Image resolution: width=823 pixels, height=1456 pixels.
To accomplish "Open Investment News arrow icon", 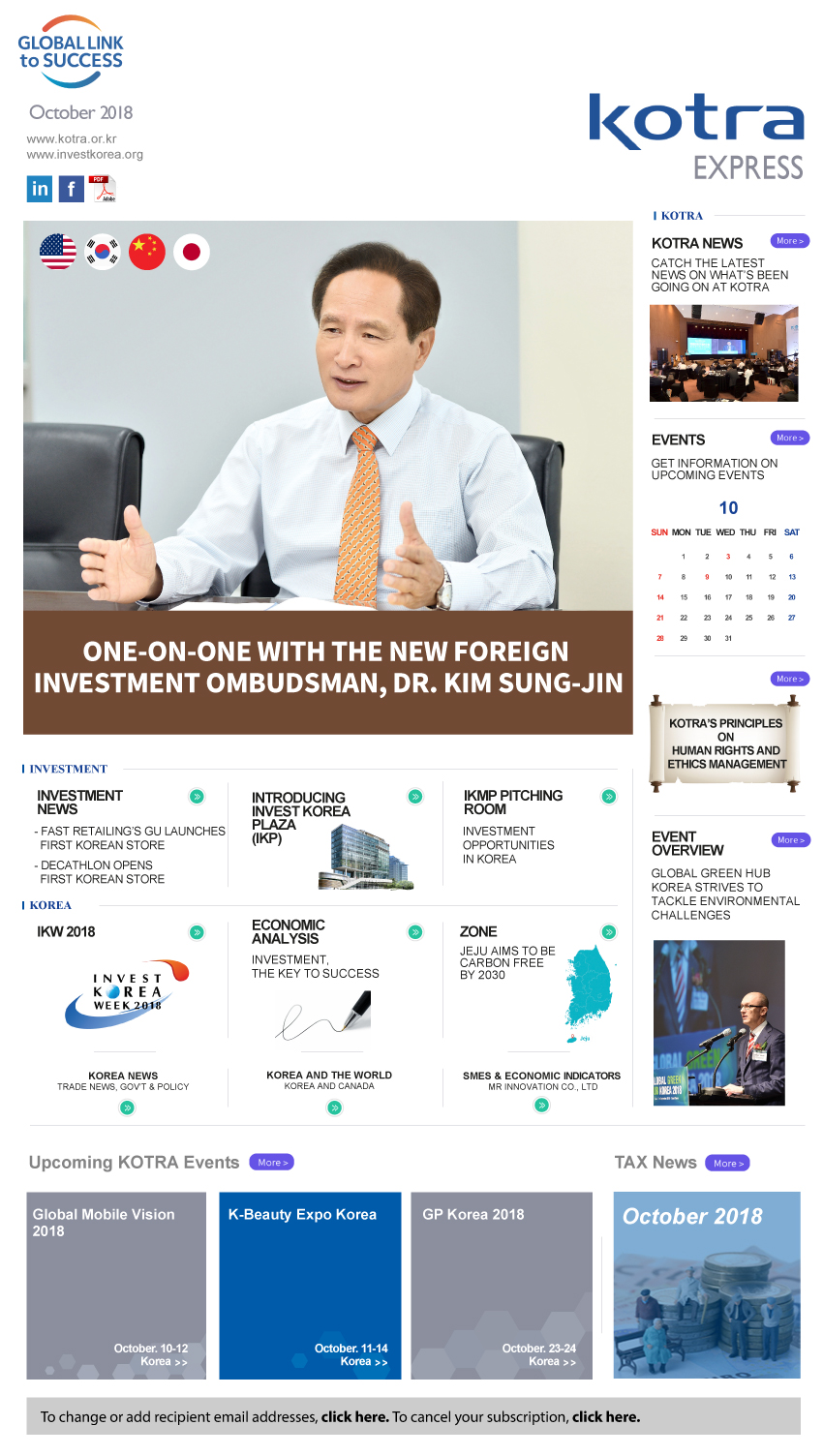I will pyautogui.click(x=197, y=797).
